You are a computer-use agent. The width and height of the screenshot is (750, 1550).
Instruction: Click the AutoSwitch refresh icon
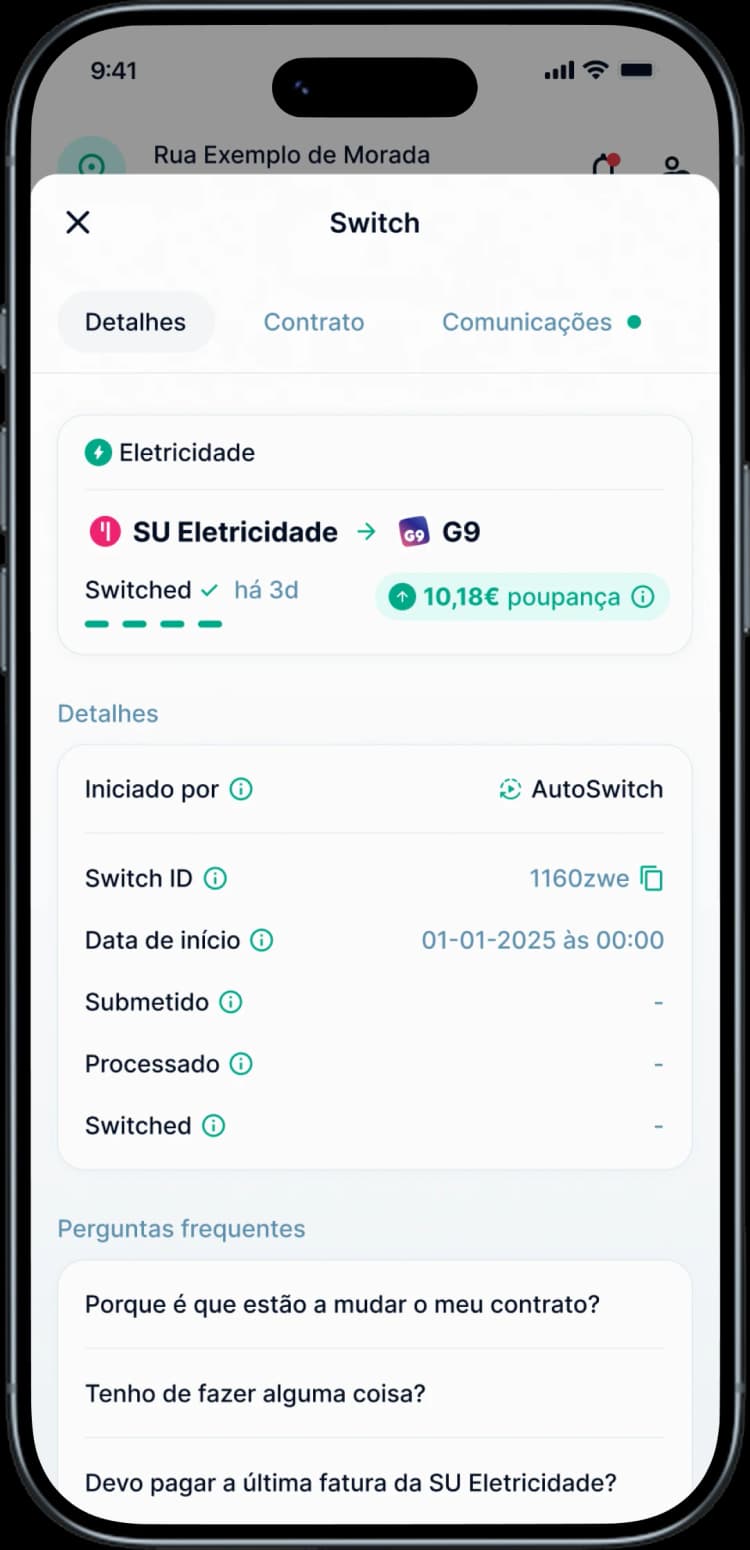point(511,789)
